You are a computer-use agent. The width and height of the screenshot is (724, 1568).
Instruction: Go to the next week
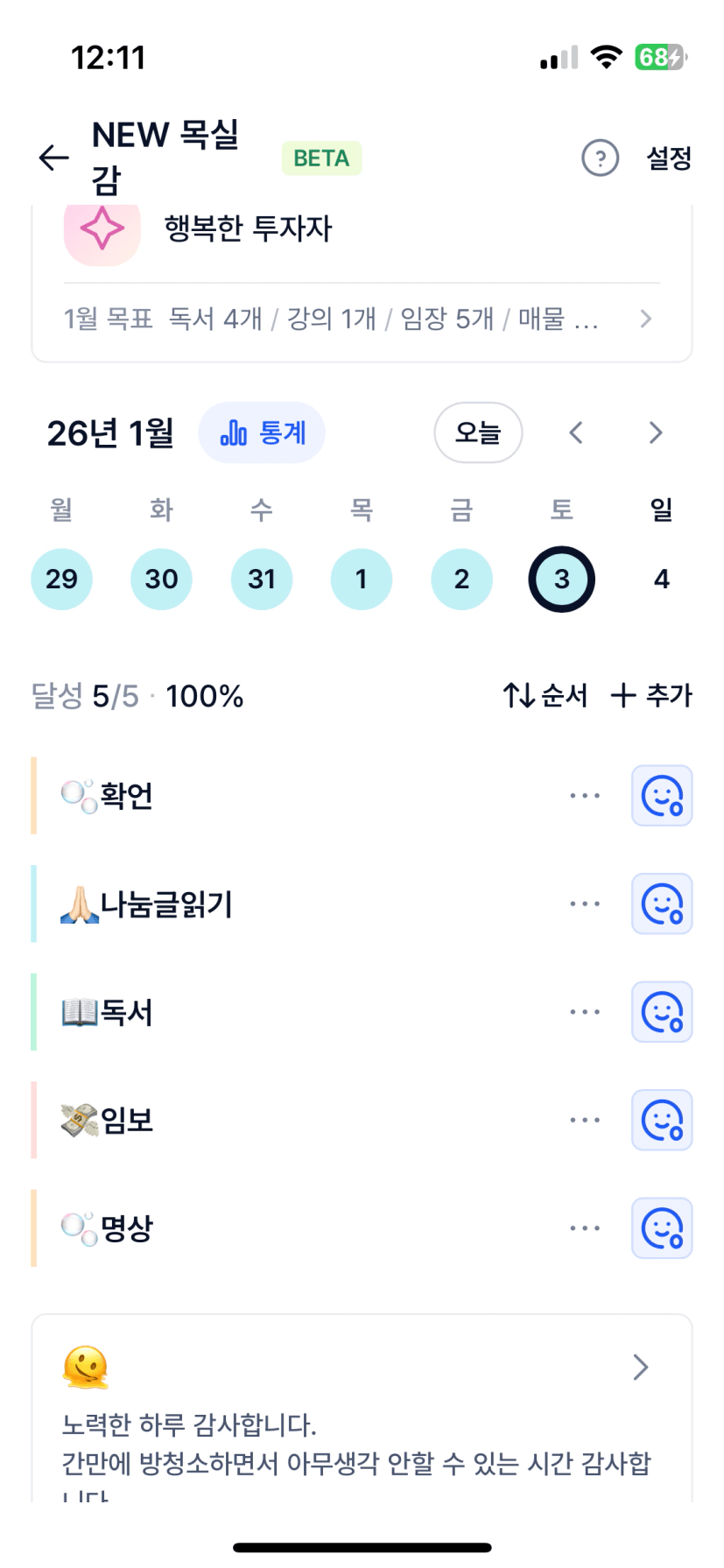656,432
